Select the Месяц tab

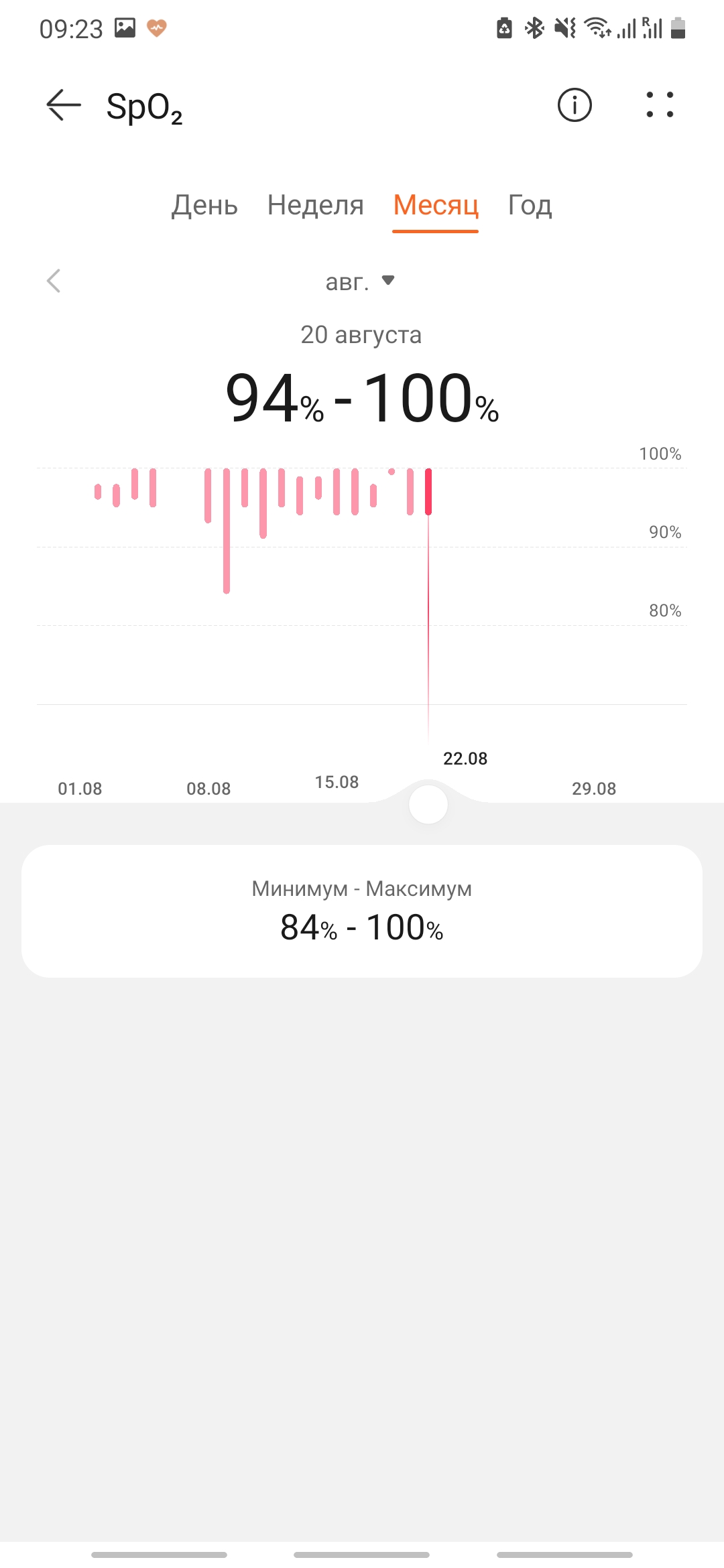click(436, 205)
